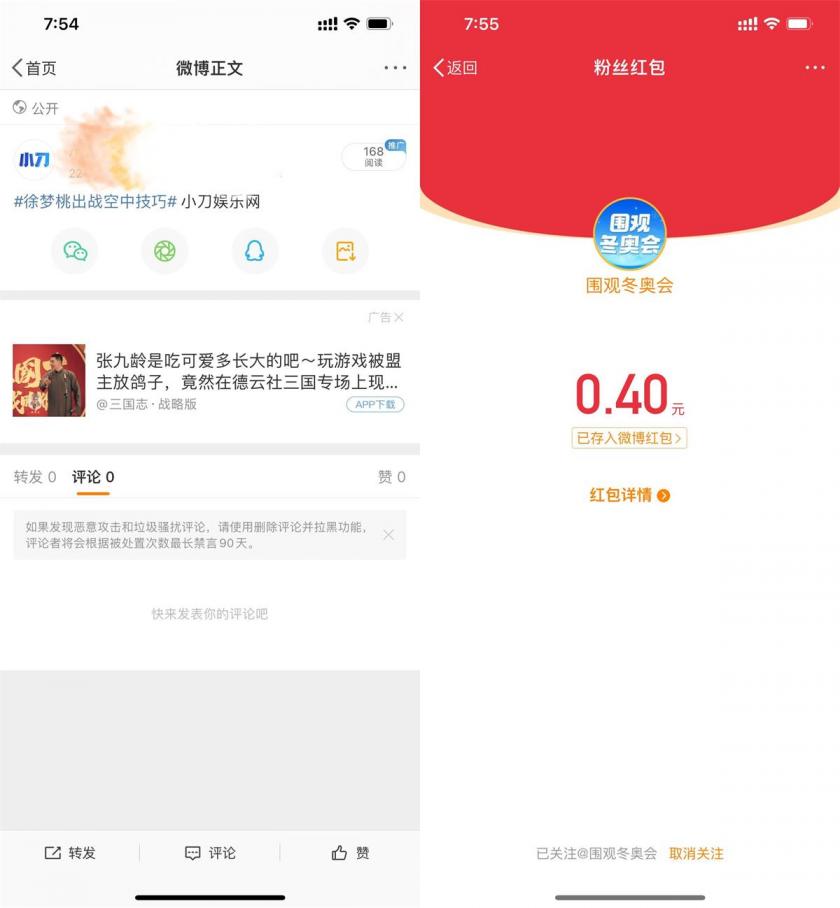Repost using the bottom 转发 icon

71,853
